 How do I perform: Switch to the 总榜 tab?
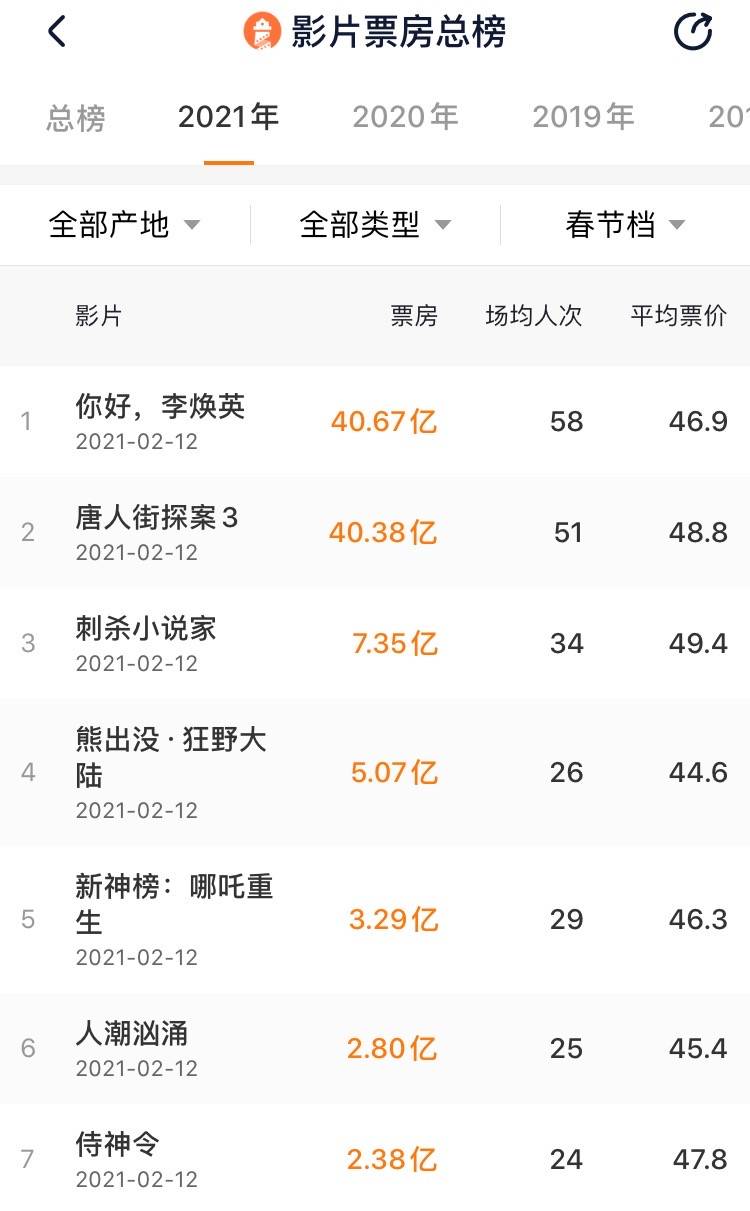[x=76, y=118]
